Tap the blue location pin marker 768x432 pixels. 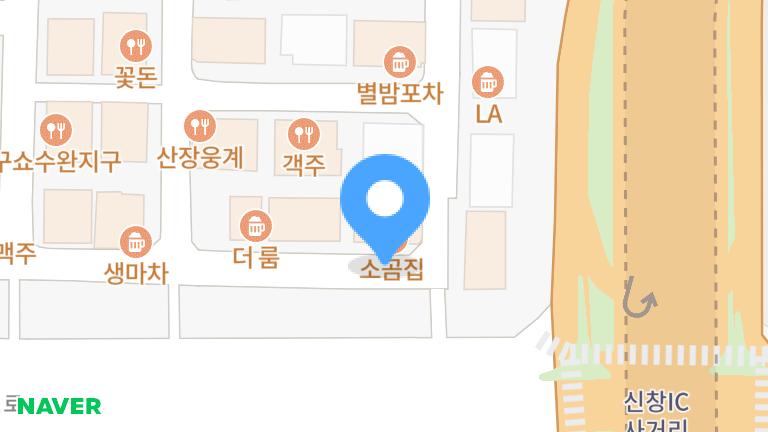point(385,201)
